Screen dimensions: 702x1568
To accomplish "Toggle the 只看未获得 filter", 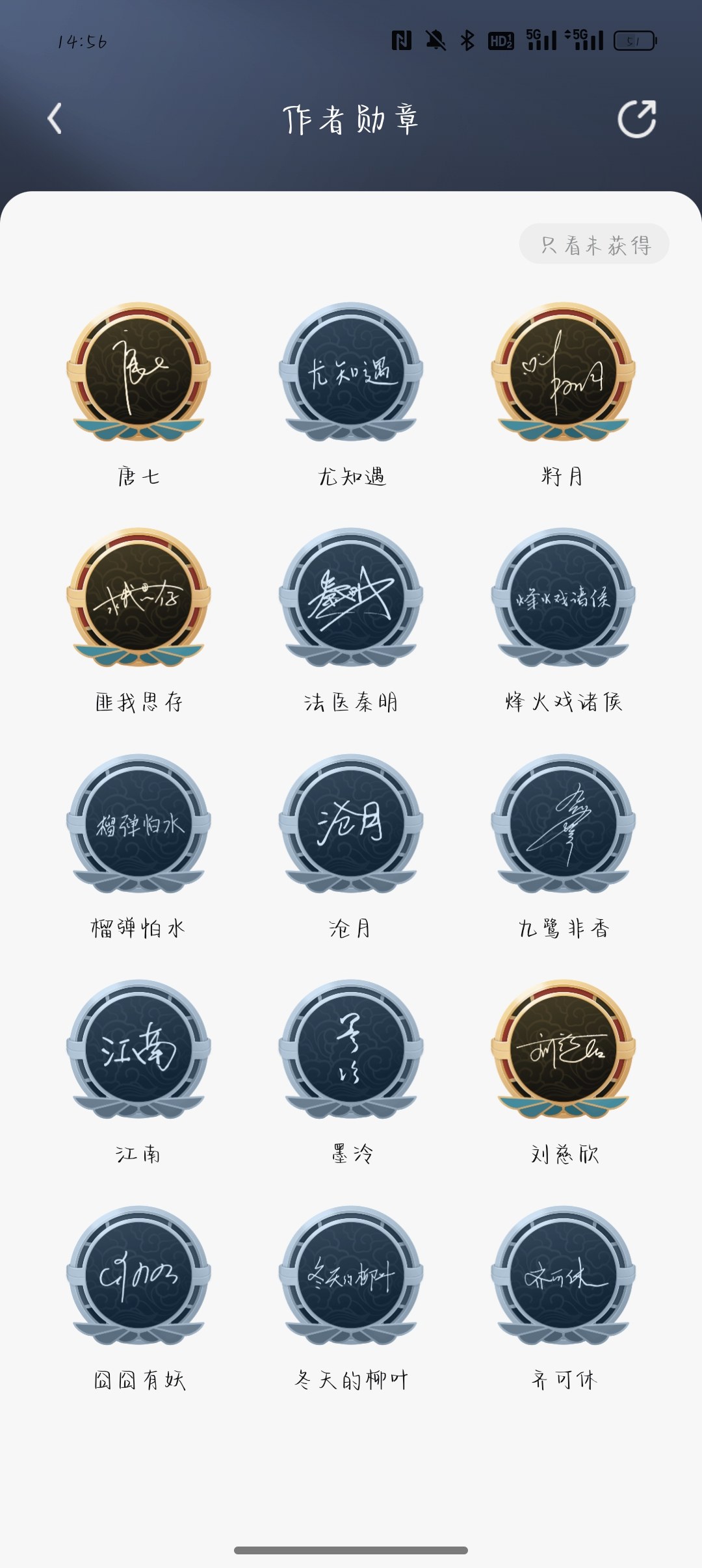I will pos(594,244).
